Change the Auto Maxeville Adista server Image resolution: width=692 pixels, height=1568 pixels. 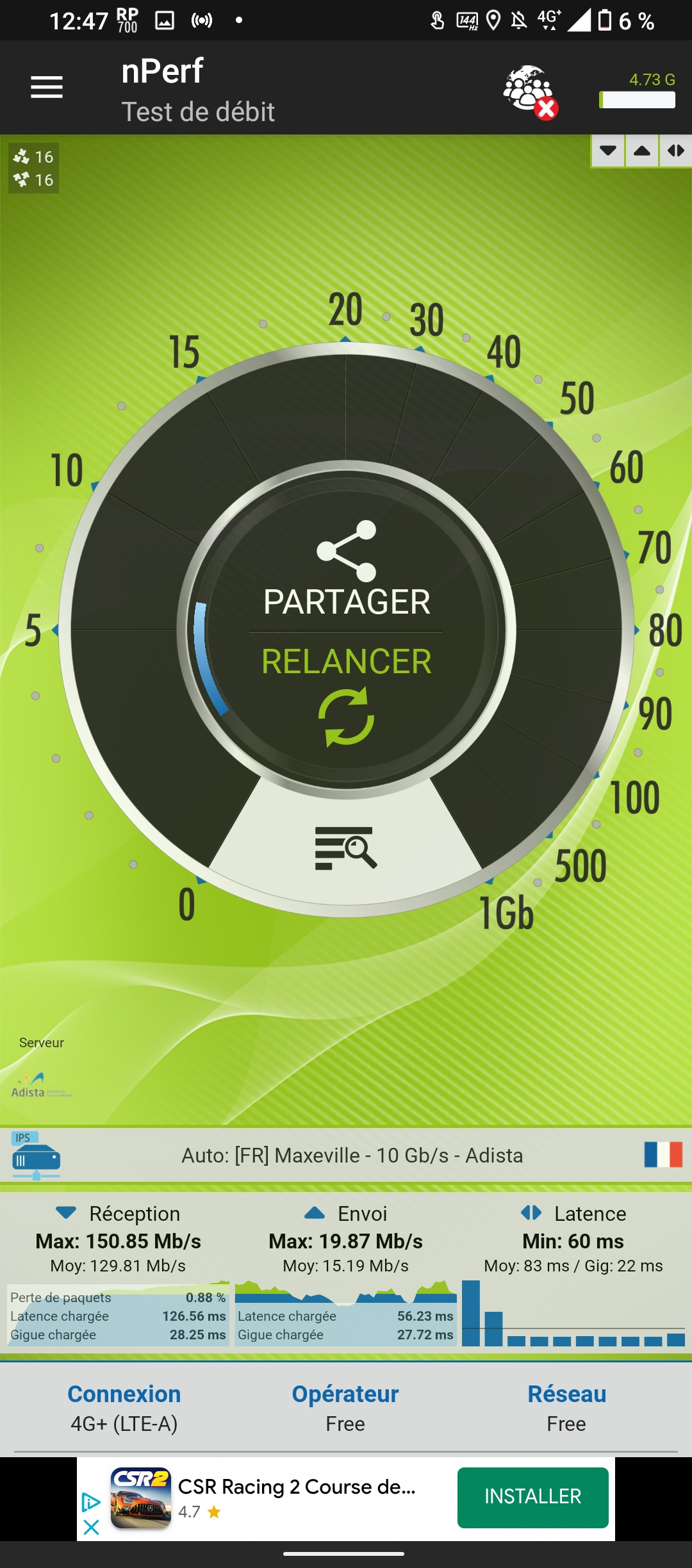[x=352, y=1156]
